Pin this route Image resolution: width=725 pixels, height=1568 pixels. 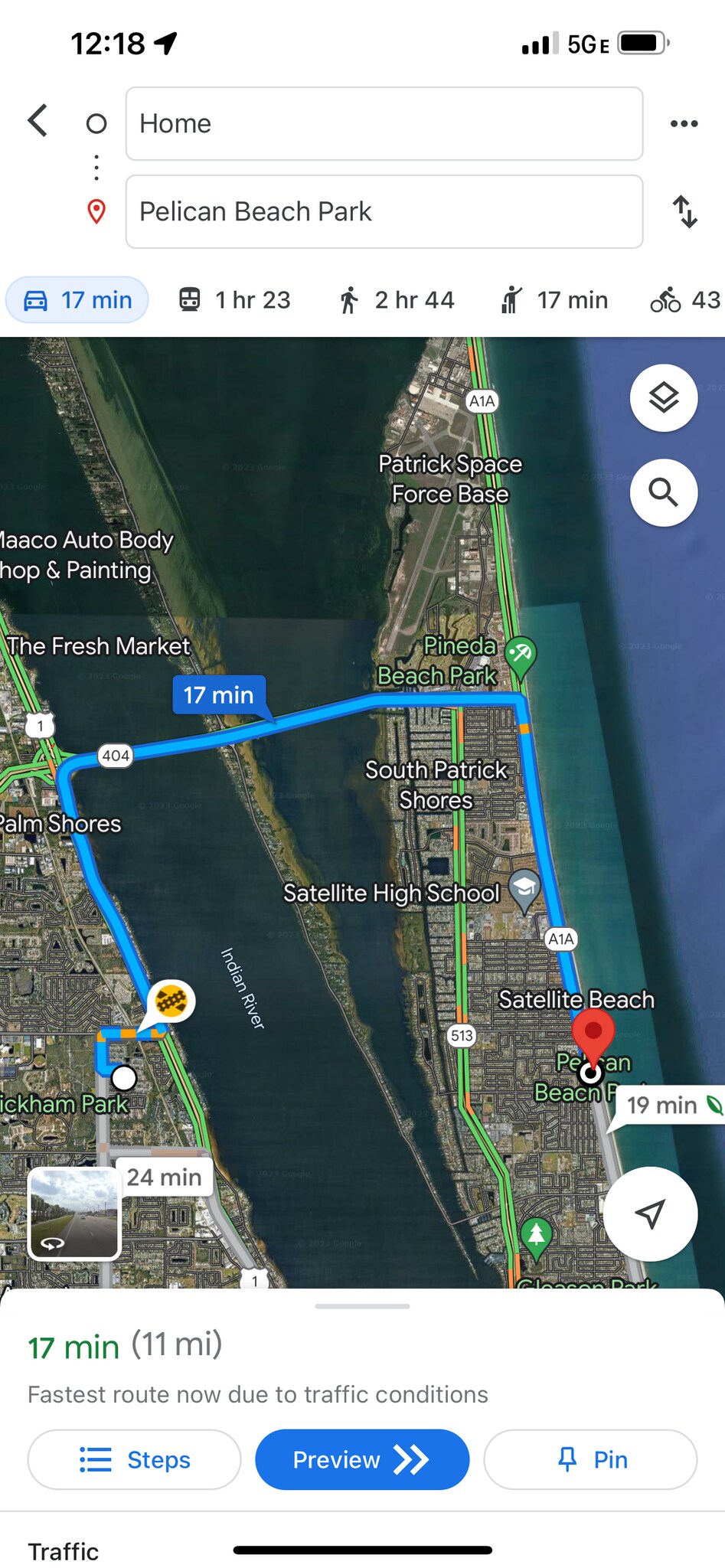coord(589,1459)
